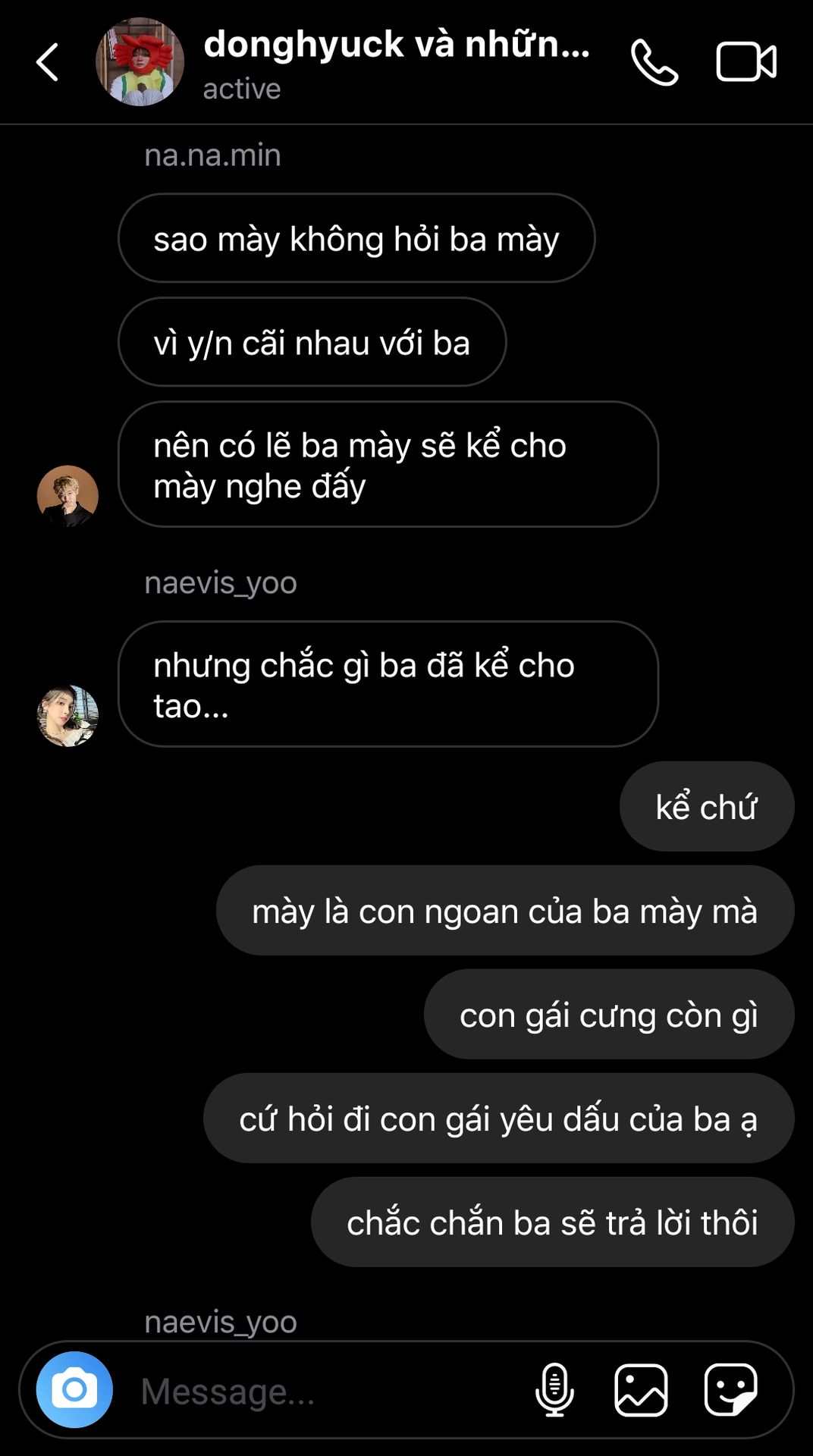Screen dimensions: 813x1456
Task: Record a voice message with the microphone
Action: [554, 1389]
